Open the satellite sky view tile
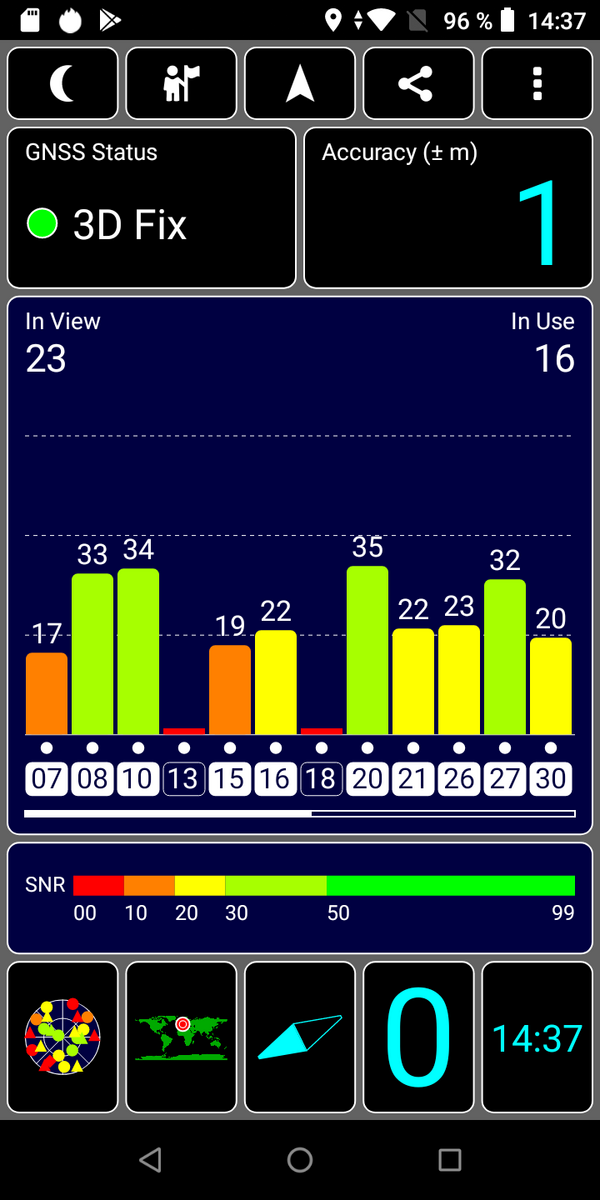The height and width of the screenshot is (1200, 600). click(x=63, y=1037)
